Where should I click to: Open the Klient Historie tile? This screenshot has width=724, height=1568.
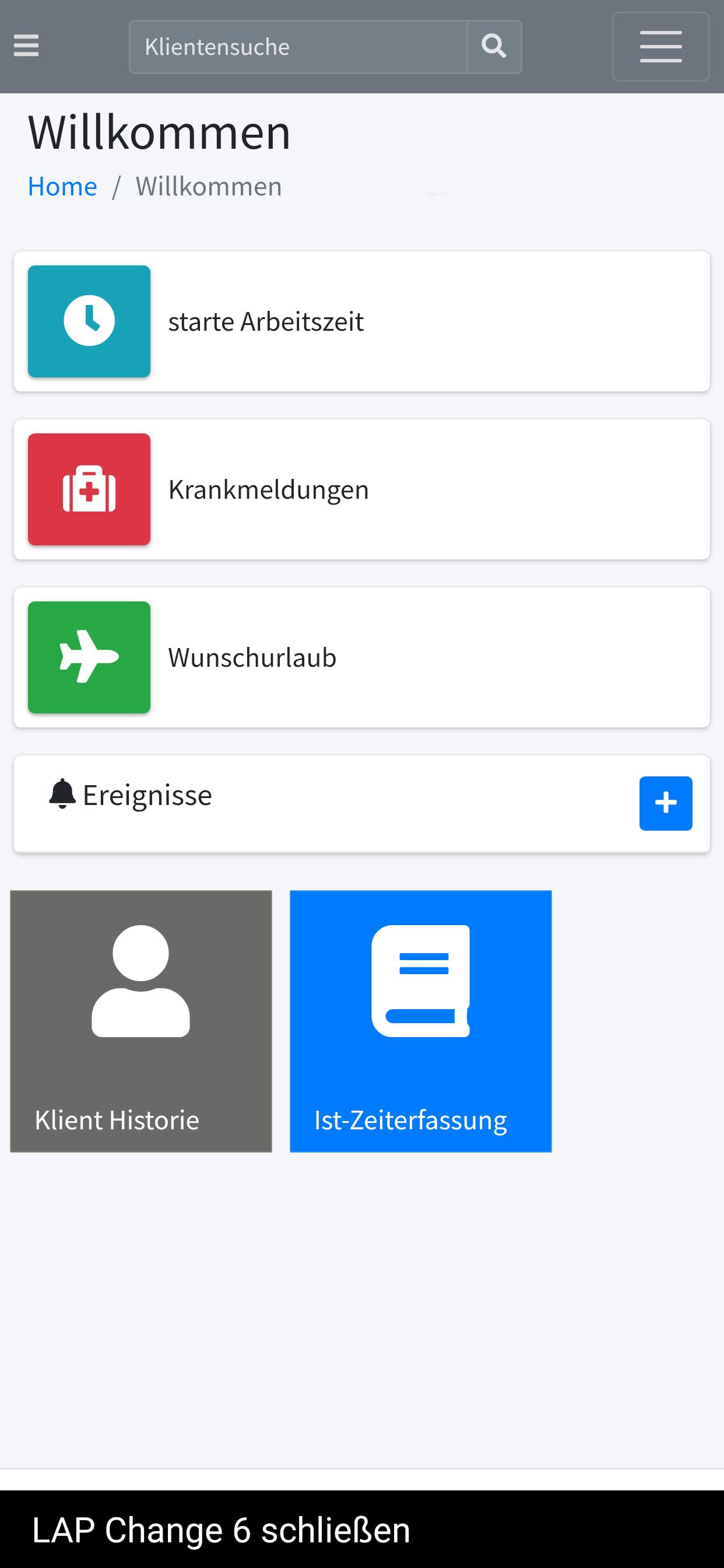pos(141,1021)
